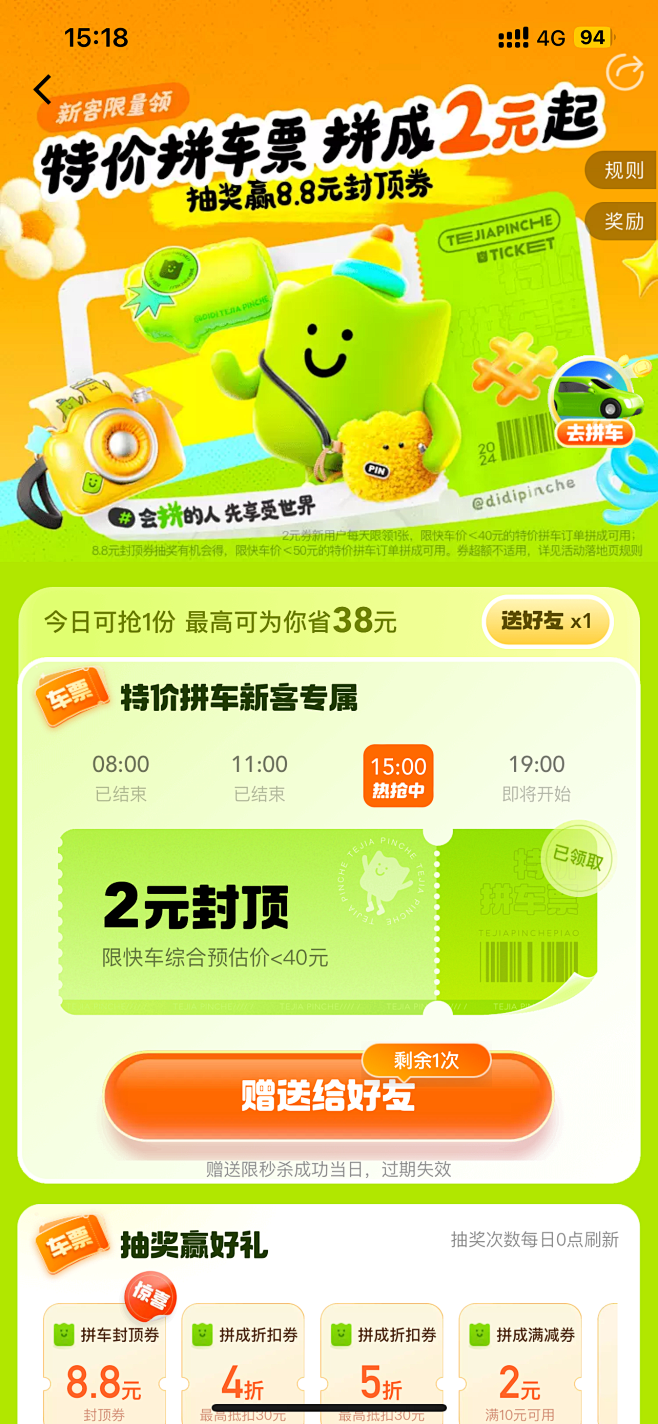Open the 2元 拼成满减券 prize card
Image resolution: width=658 pixels, height=1424 pixels.
click(520, 1365)
